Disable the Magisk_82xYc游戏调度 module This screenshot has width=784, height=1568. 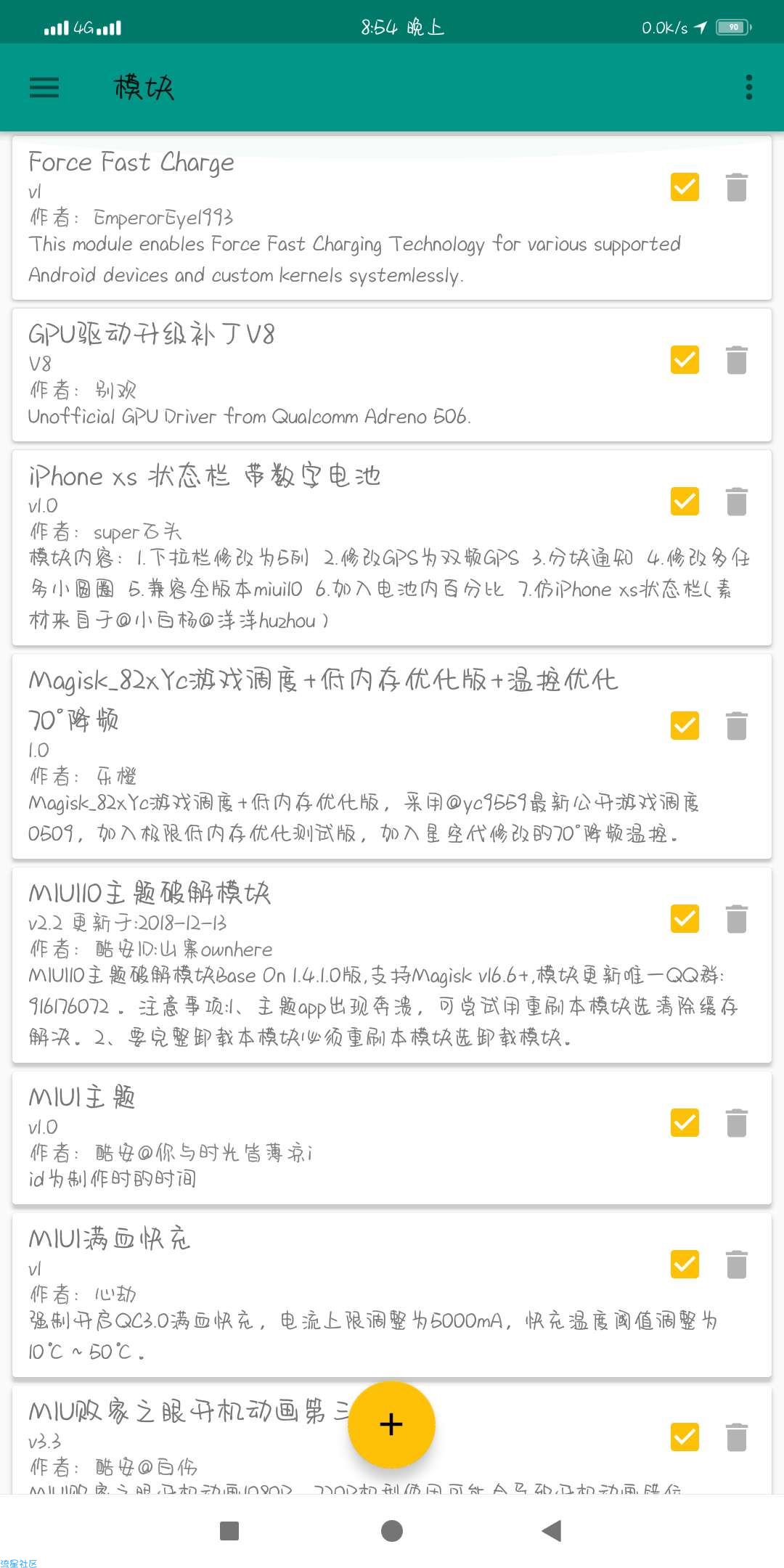[685, 725]
